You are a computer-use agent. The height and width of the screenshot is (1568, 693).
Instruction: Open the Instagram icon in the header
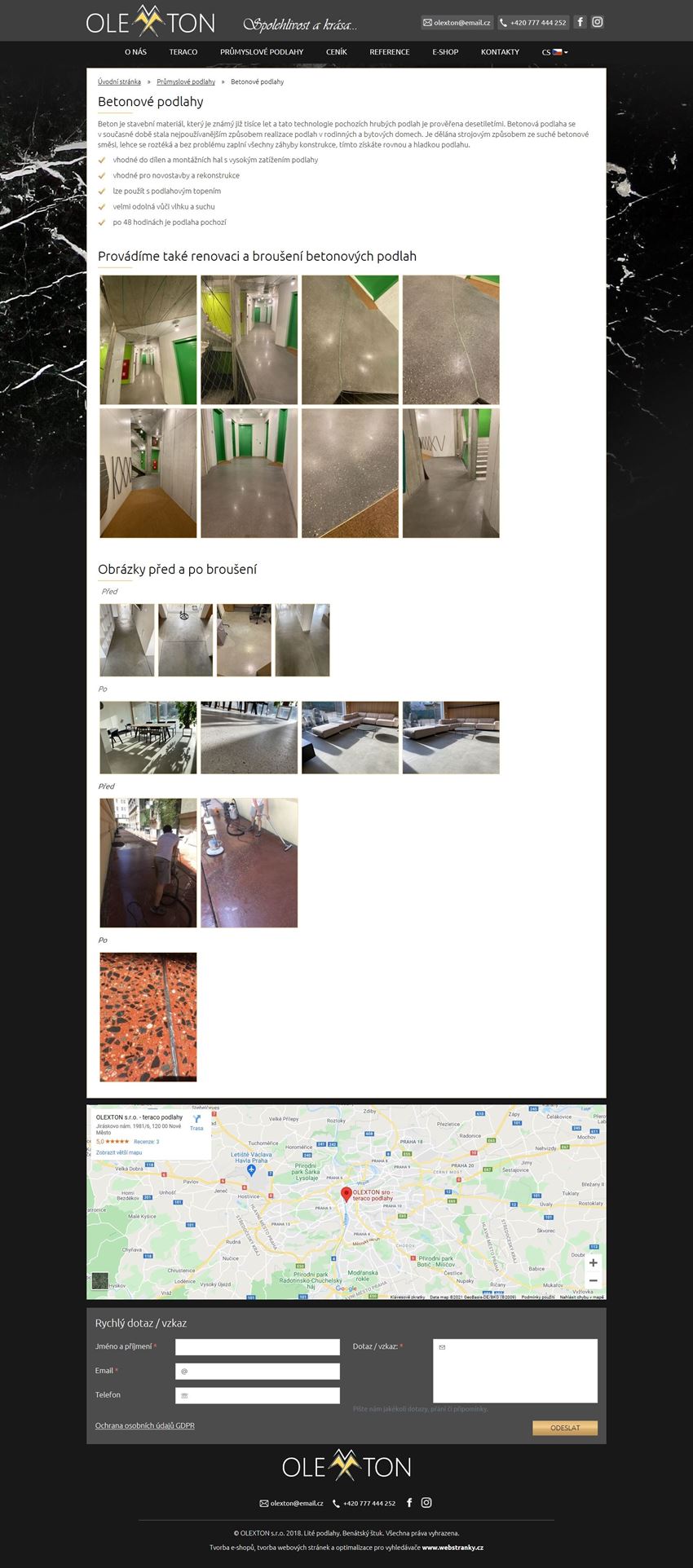(598, 22)
